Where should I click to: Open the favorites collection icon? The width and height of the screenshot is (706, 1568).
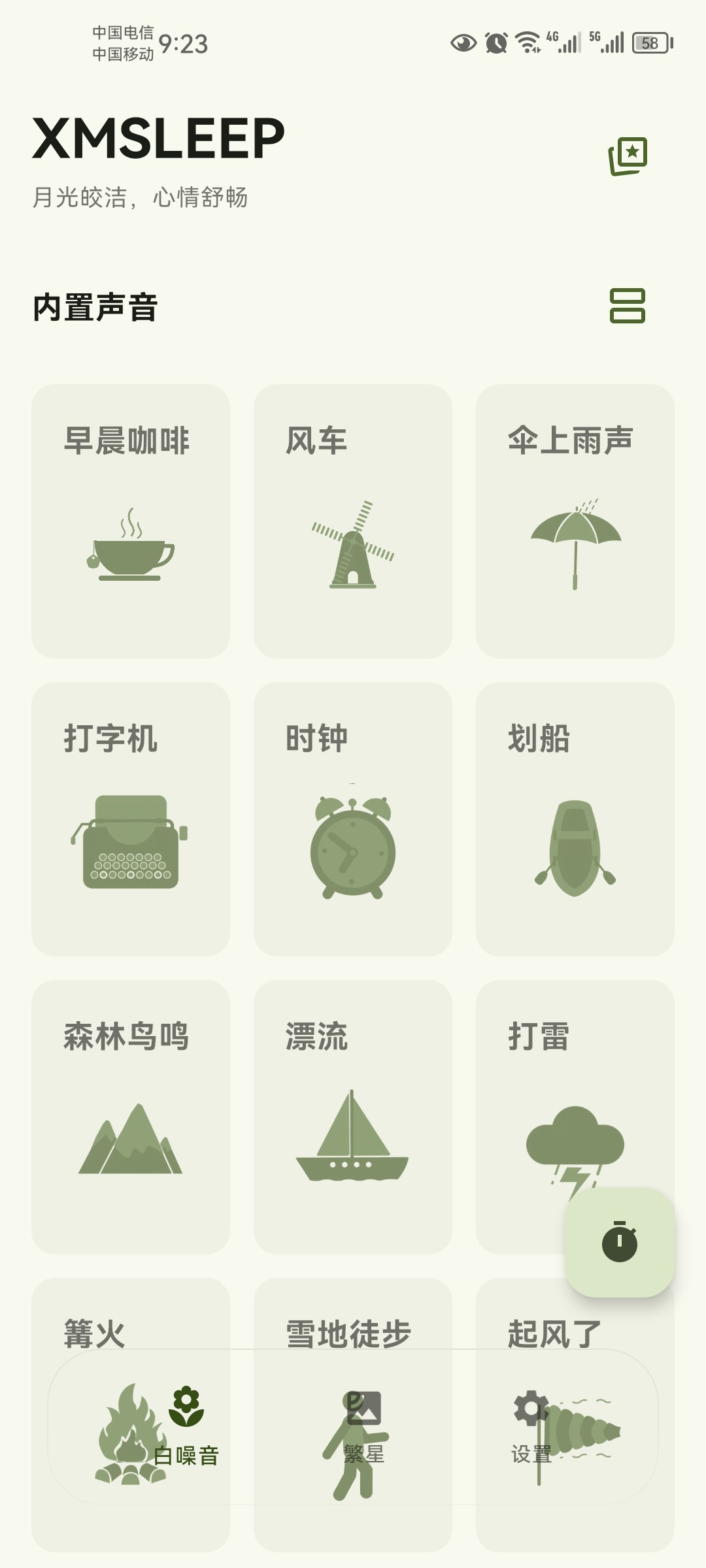(x=628, y=156)
